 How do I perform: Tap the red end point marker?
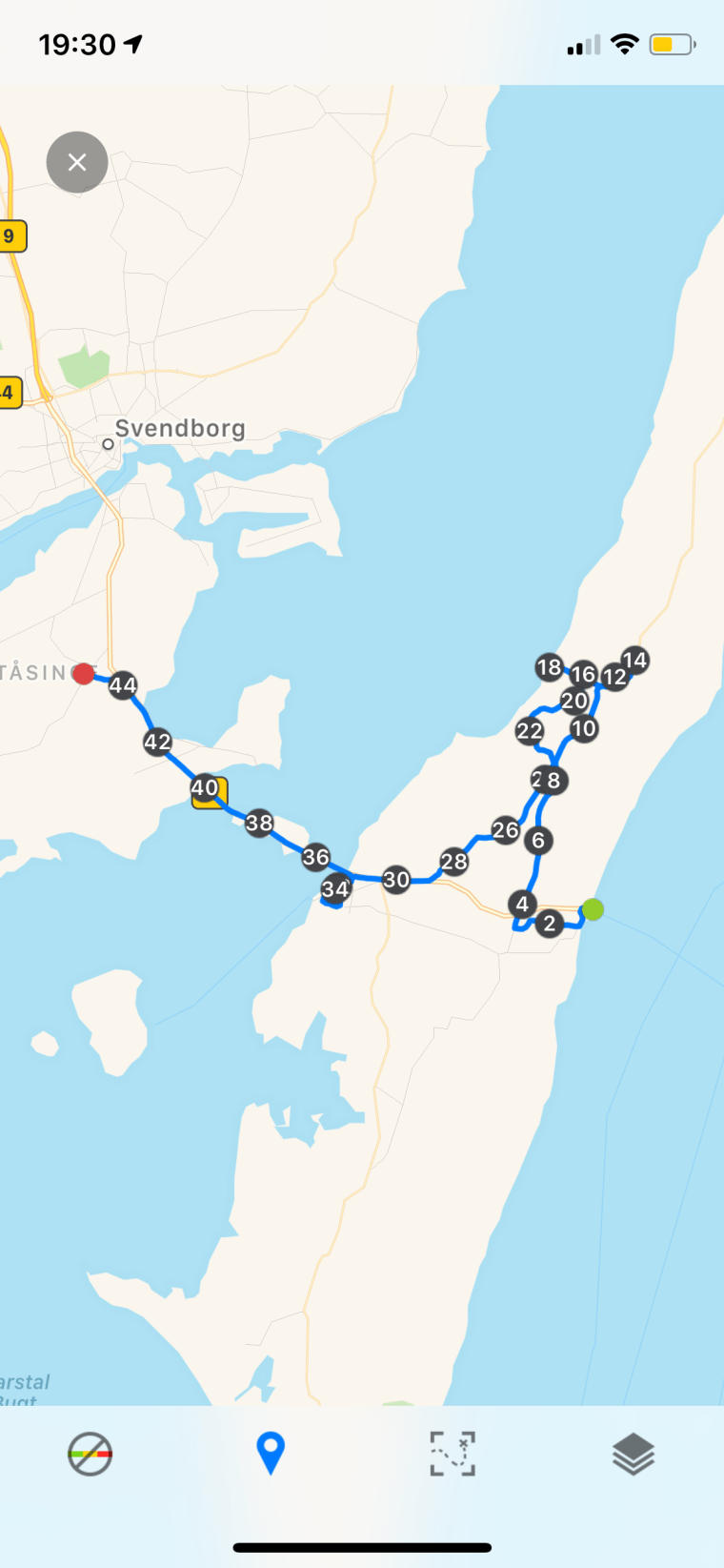84,674
